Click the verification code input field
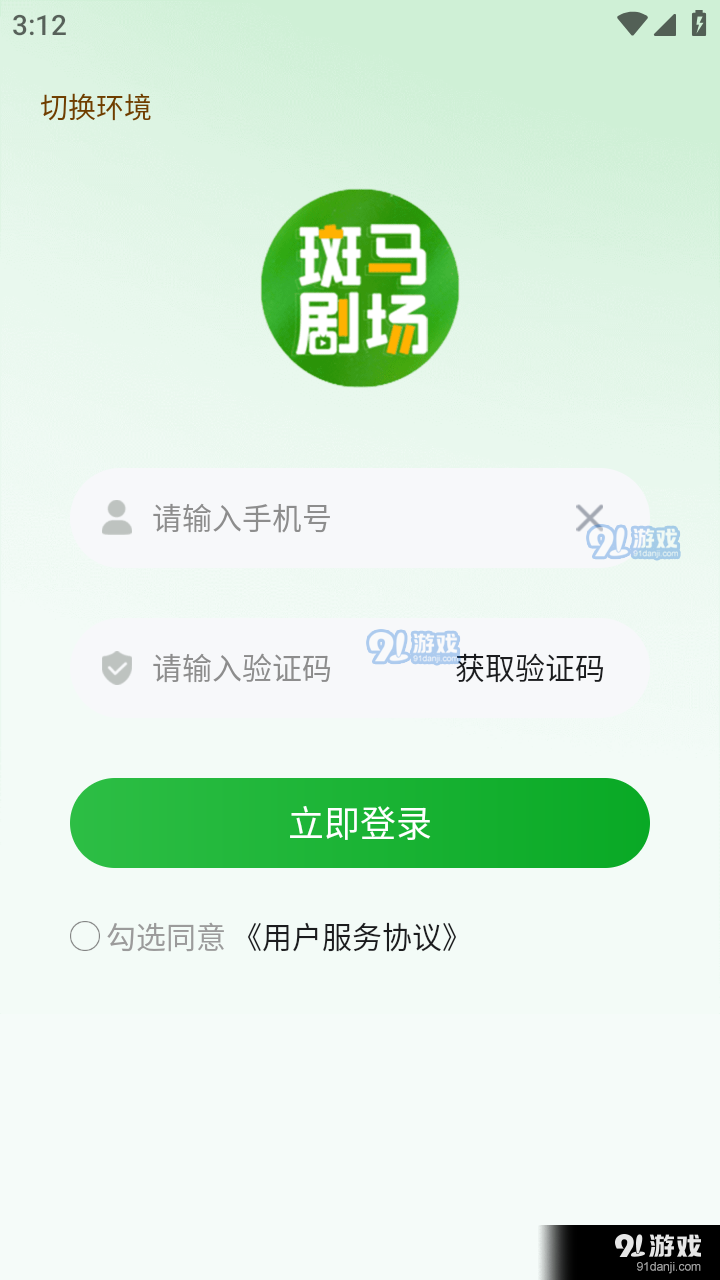Image resolution: width=720 pixels, height=1280 pixels. pyautogui.click(x=280, y=668)
